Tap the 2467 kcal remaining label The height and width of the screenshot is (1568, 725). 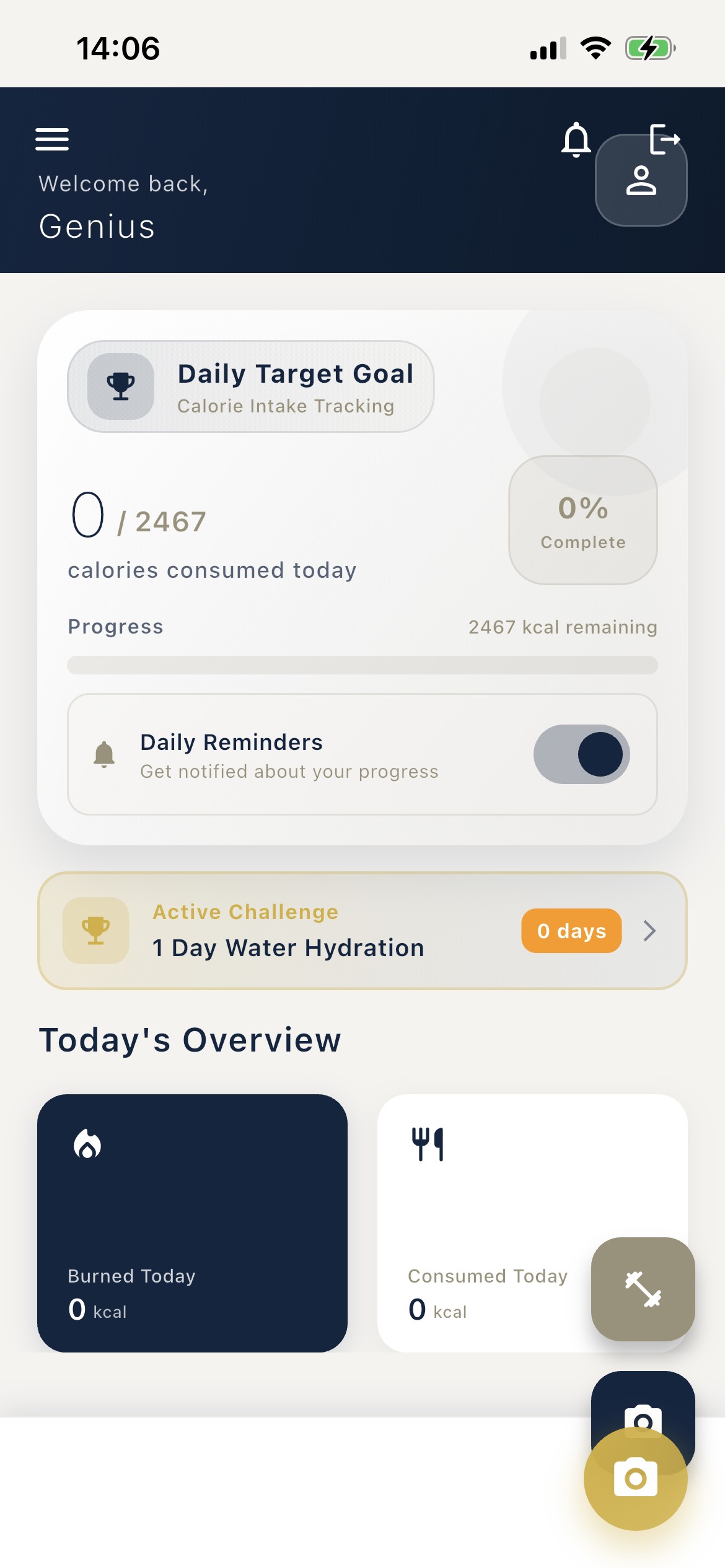coord(563,627)
